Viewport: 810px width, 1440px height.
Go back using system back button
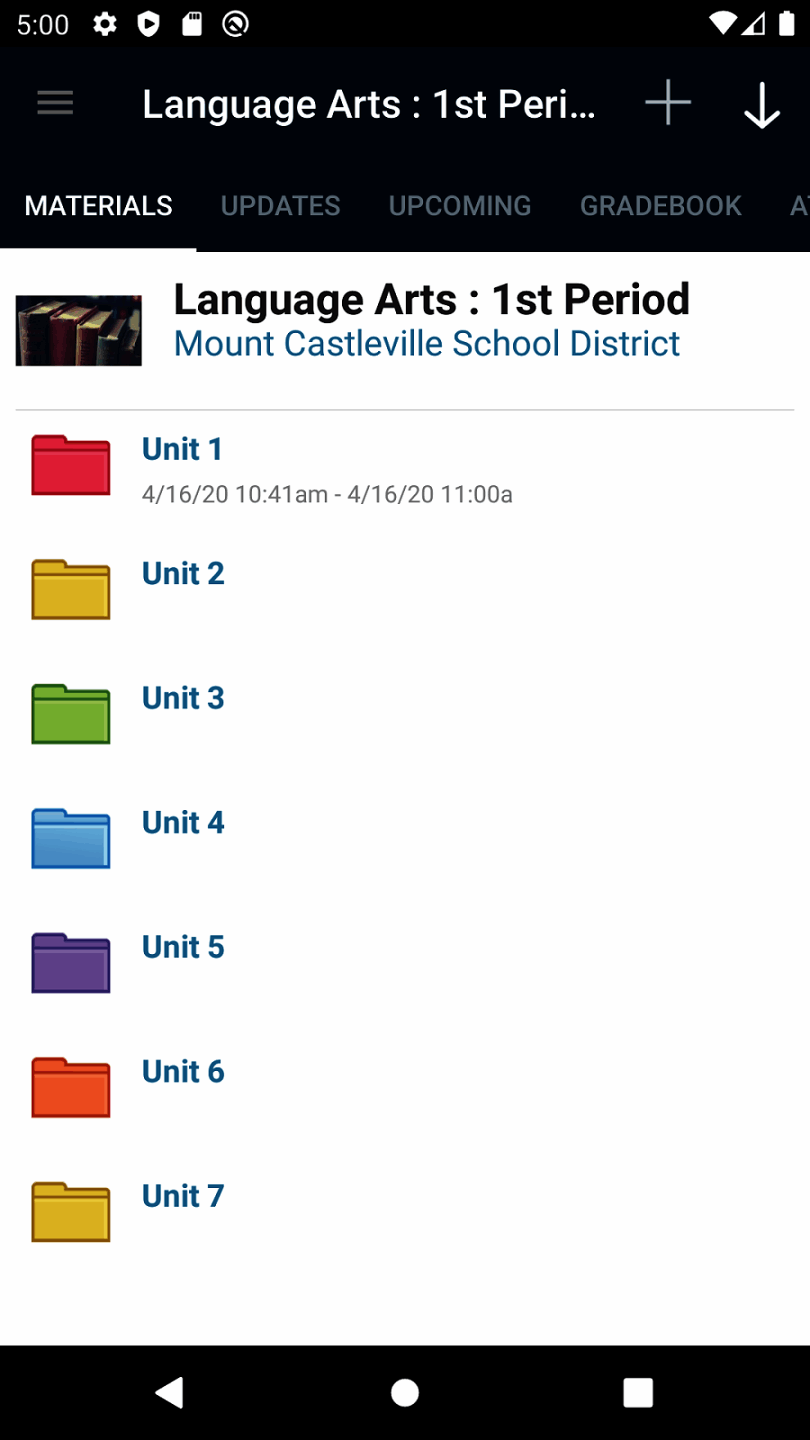pyautogui.click(x=170, y=1392)
